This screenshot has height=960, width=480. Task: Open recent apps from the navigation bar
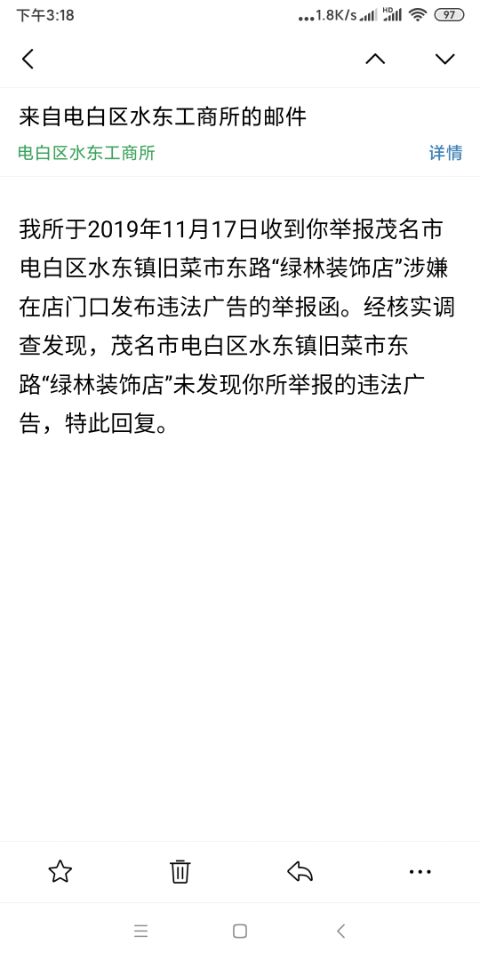pyautogui.click(x=141, y=931)
